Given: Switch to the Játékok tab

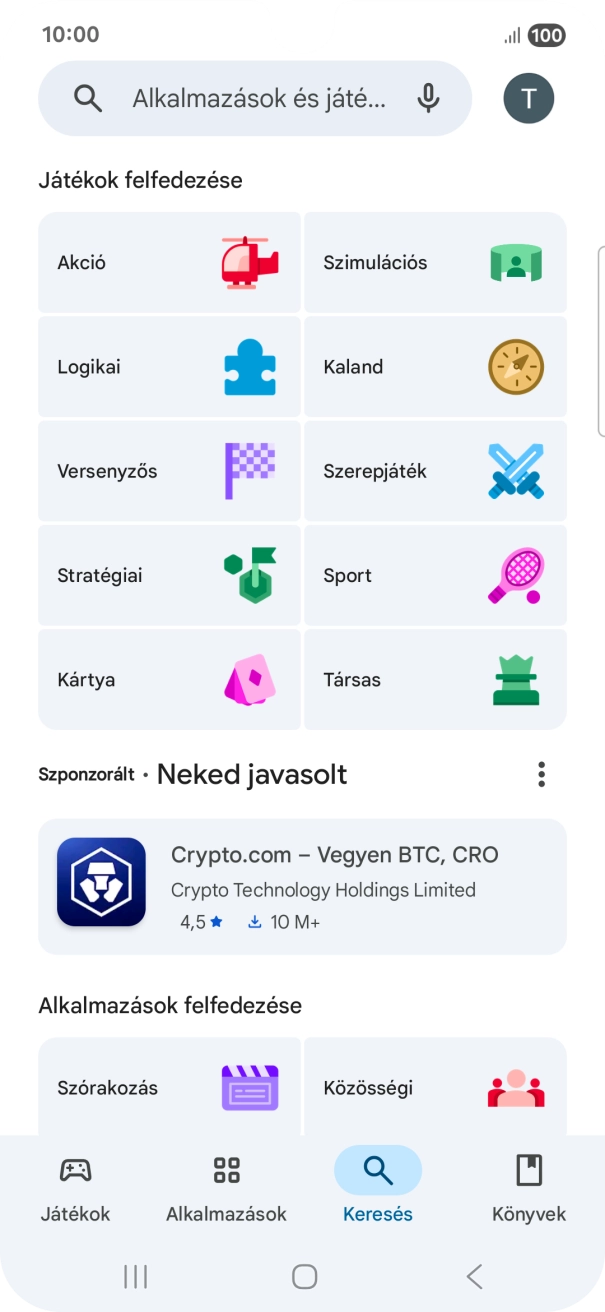Looking at the screenshot, I should click(x=76, y=1188).
